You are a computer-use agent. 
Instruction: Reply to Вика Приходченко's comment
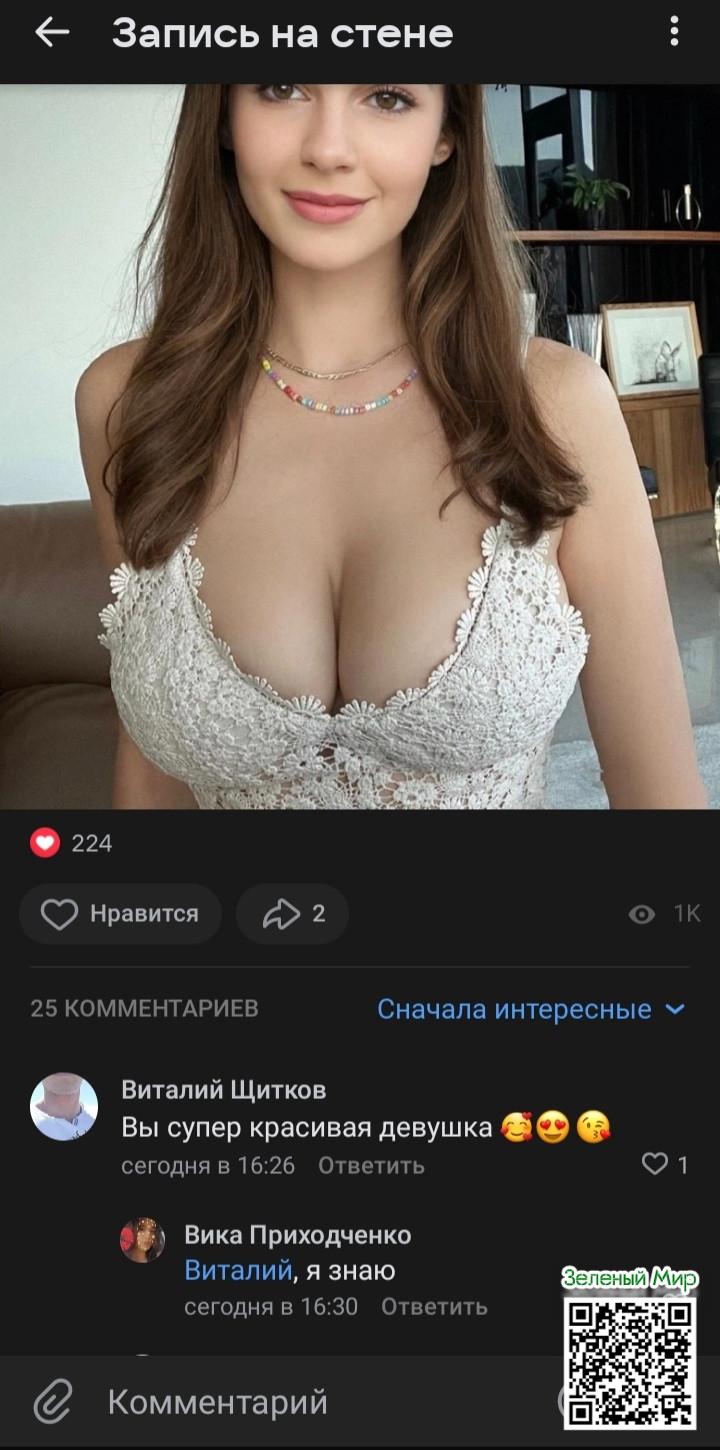pyautogui.click(x=434, y=1306)
